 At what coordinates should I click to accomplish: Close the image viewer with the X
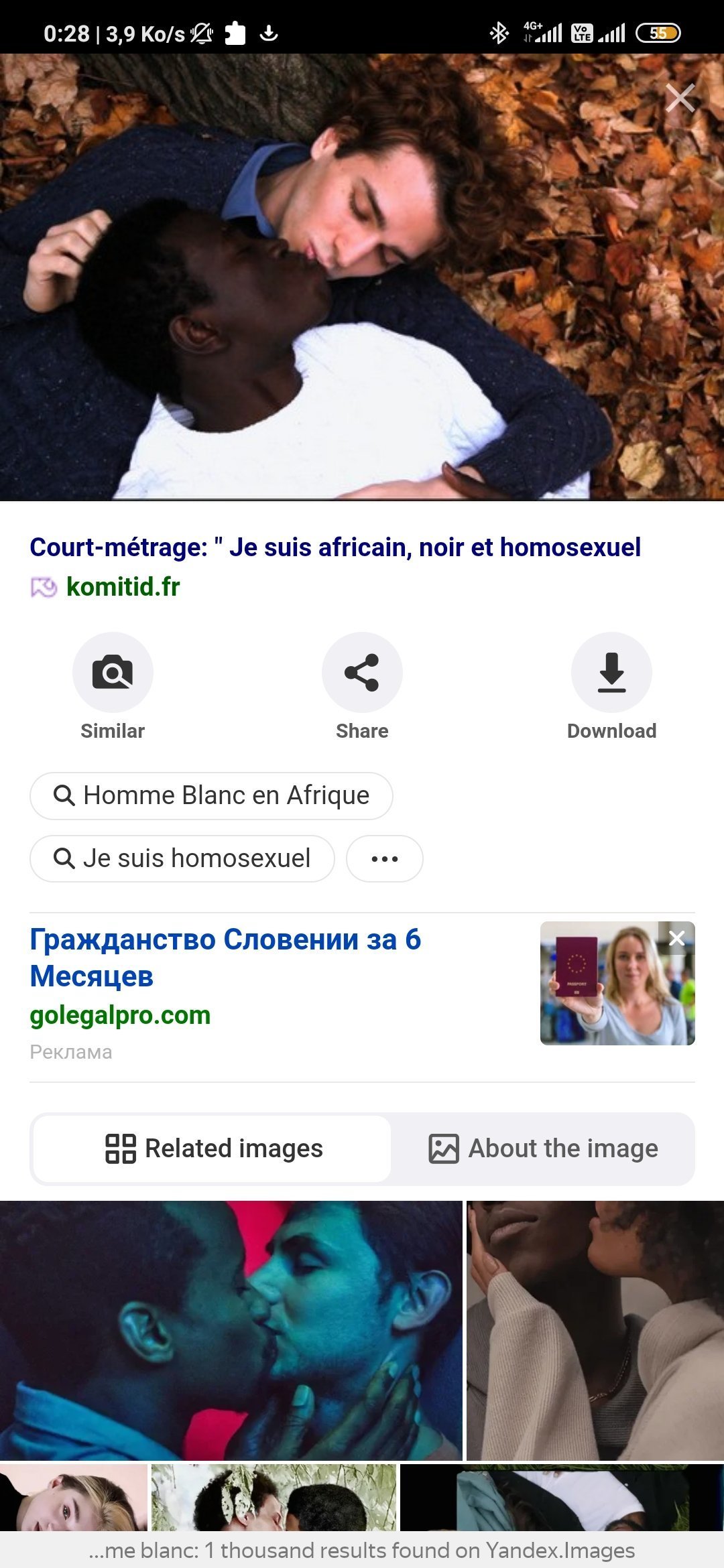coord(680,99)
